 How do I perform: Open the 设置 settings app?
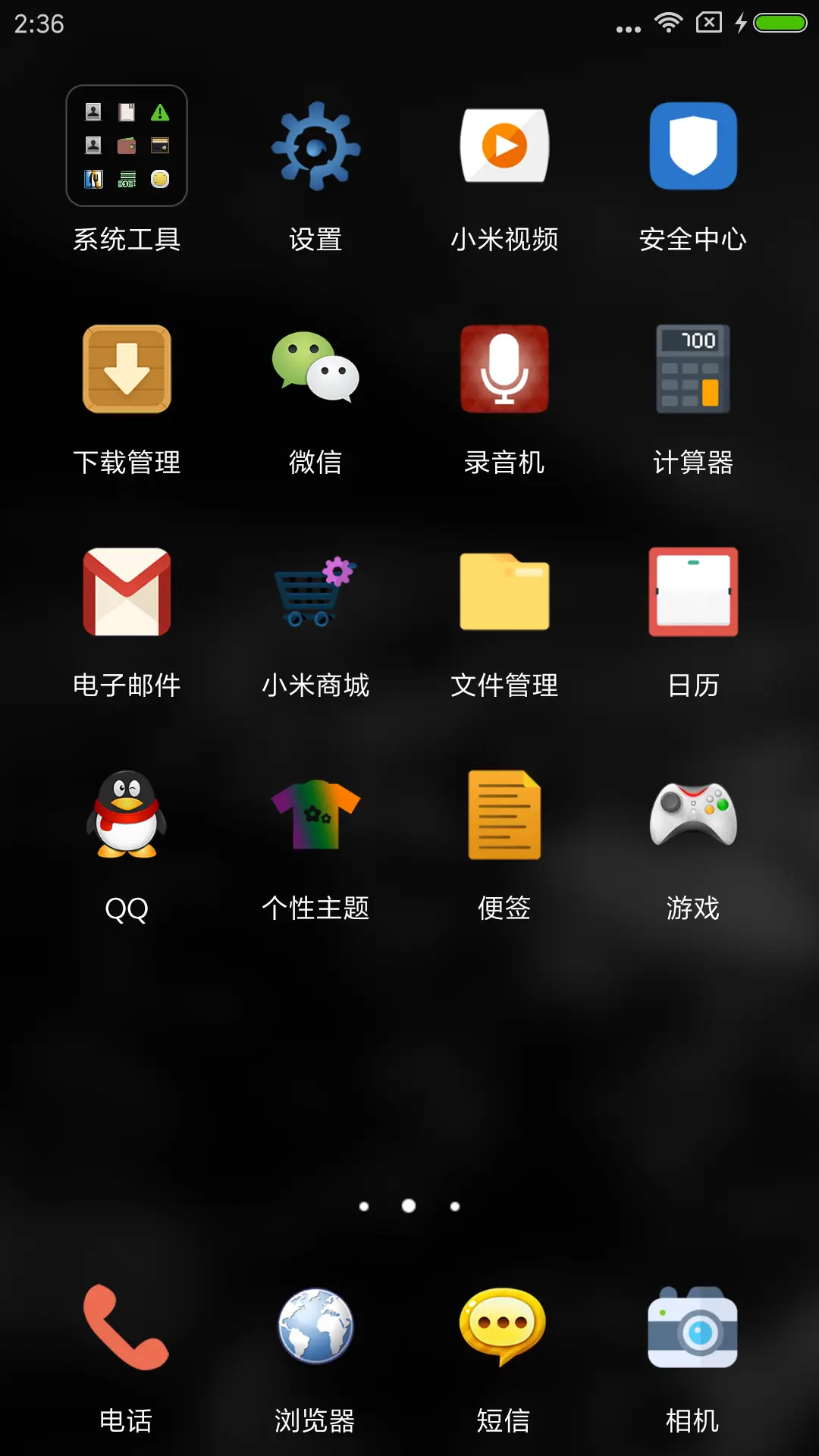tap(315, 146)
